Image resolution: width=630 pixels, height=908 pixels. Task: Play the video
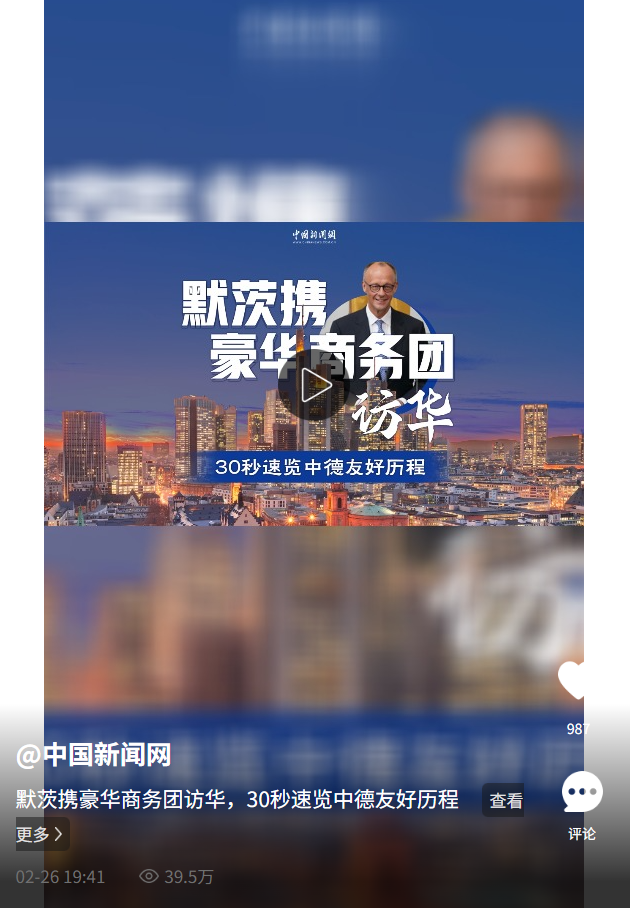coord(316,385)
